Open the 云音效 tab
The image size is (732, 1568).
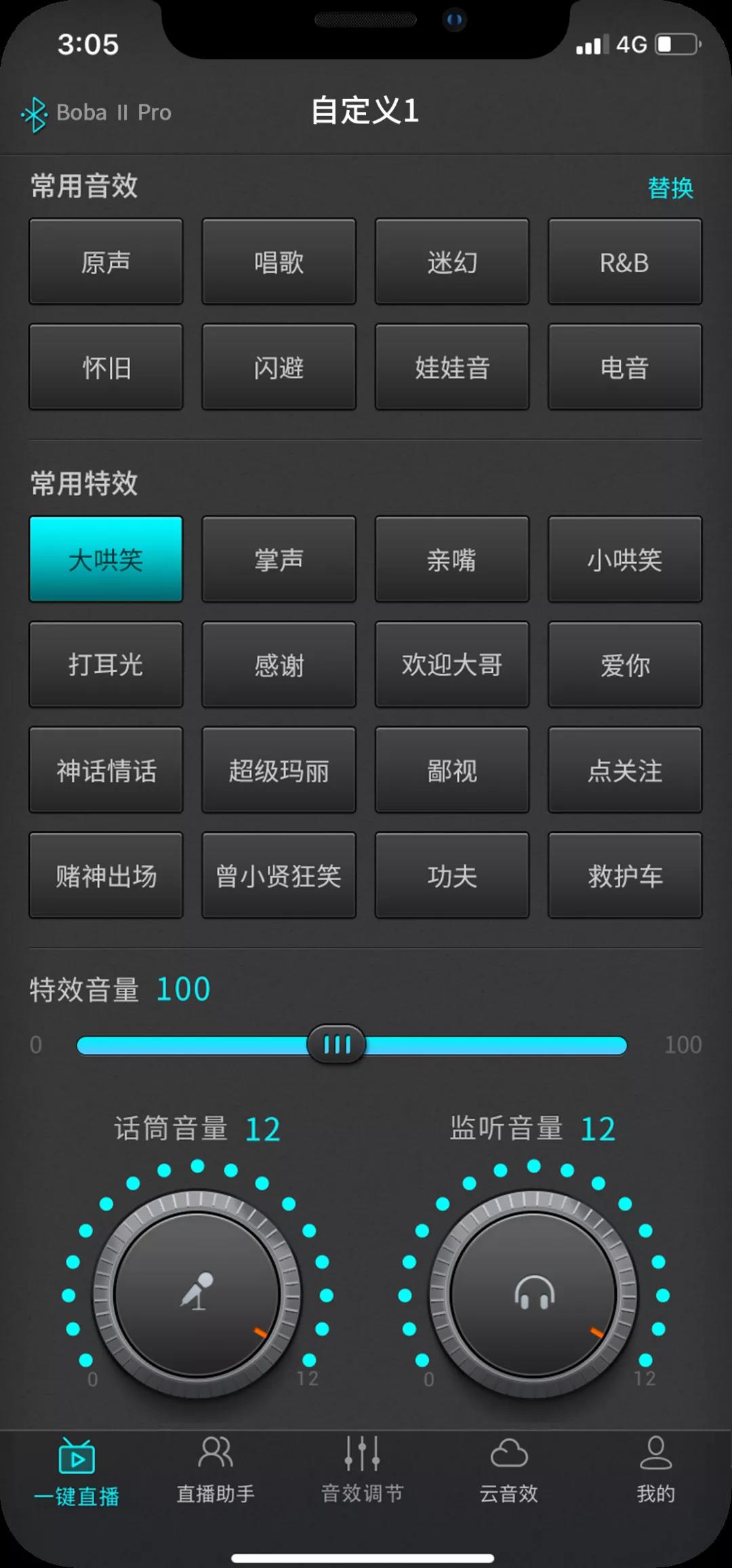508,1469
